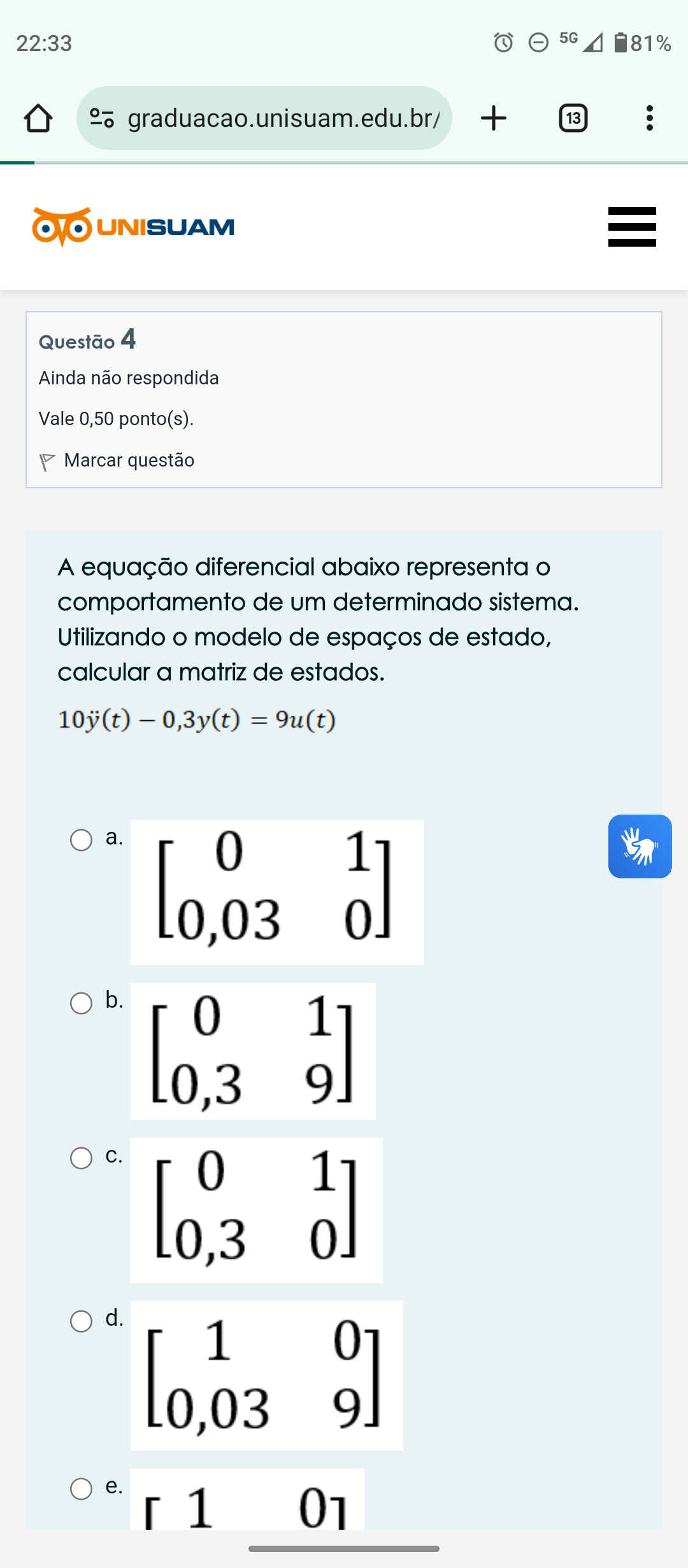Image resolution: width=688 pixels, height=1568 pixels.
Task: Open the browser overflow menu
Action: (649, 119)
